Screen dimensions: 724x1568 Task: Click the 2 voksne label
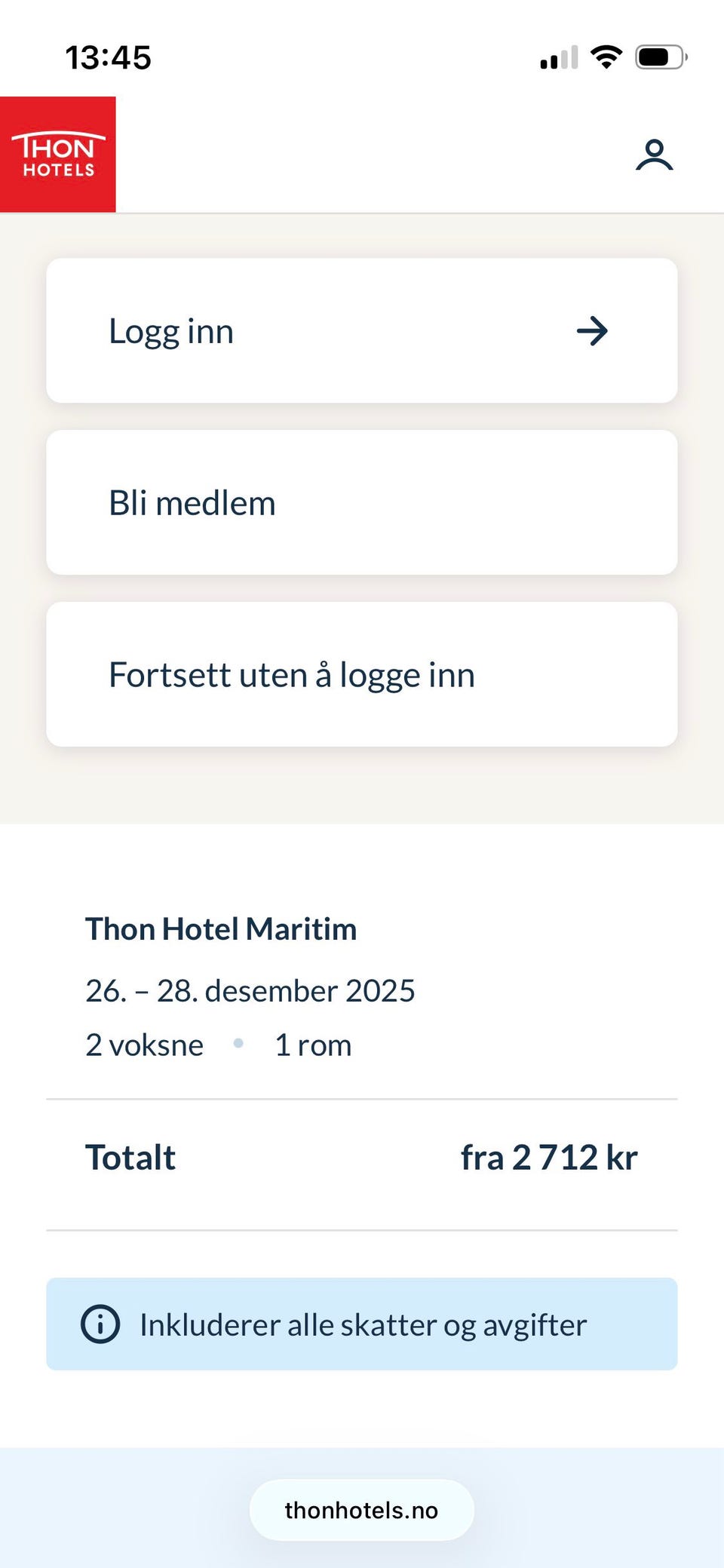pyautogui.click(x=143, y=1044)
